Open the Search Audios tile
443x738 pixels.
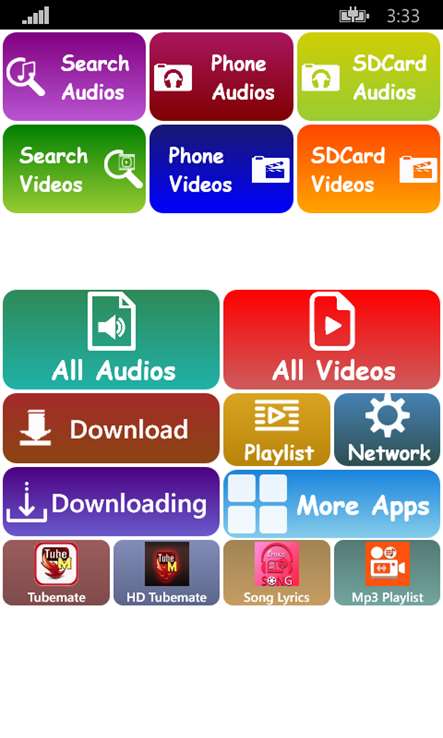point(74,76)
